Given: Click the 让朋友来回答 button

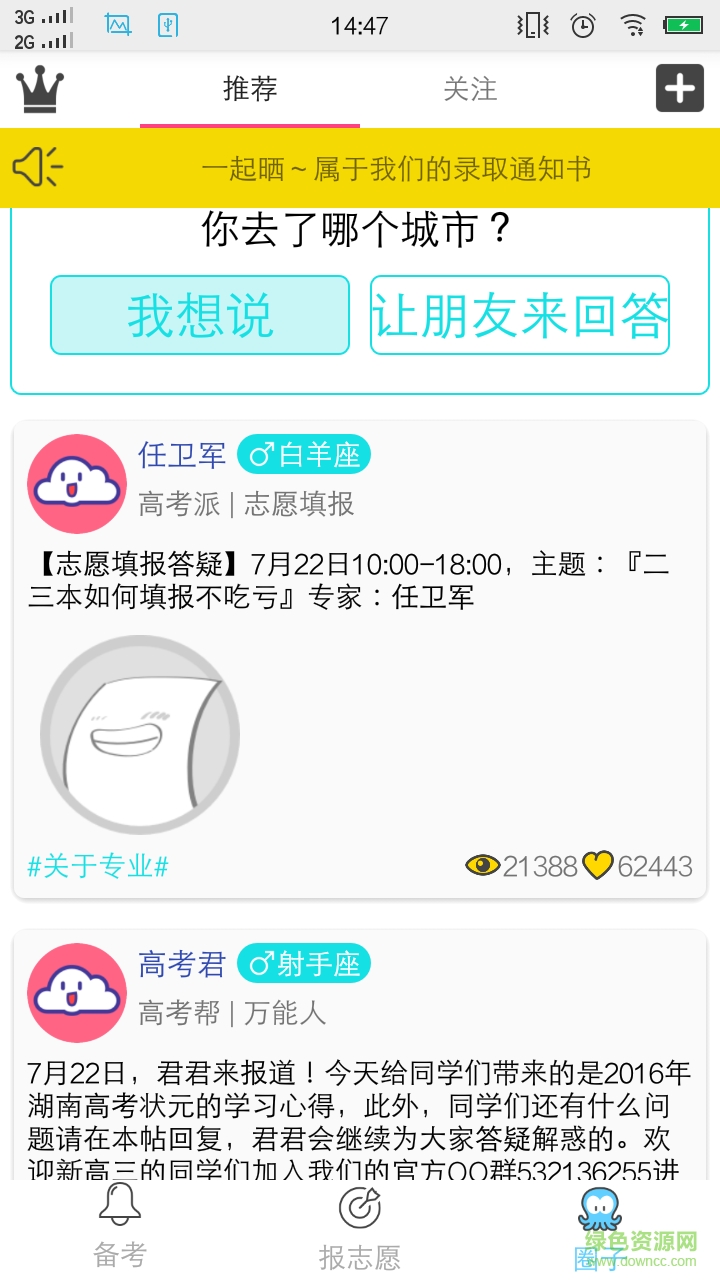Looking at the screenshot, I should coord(520,315).
